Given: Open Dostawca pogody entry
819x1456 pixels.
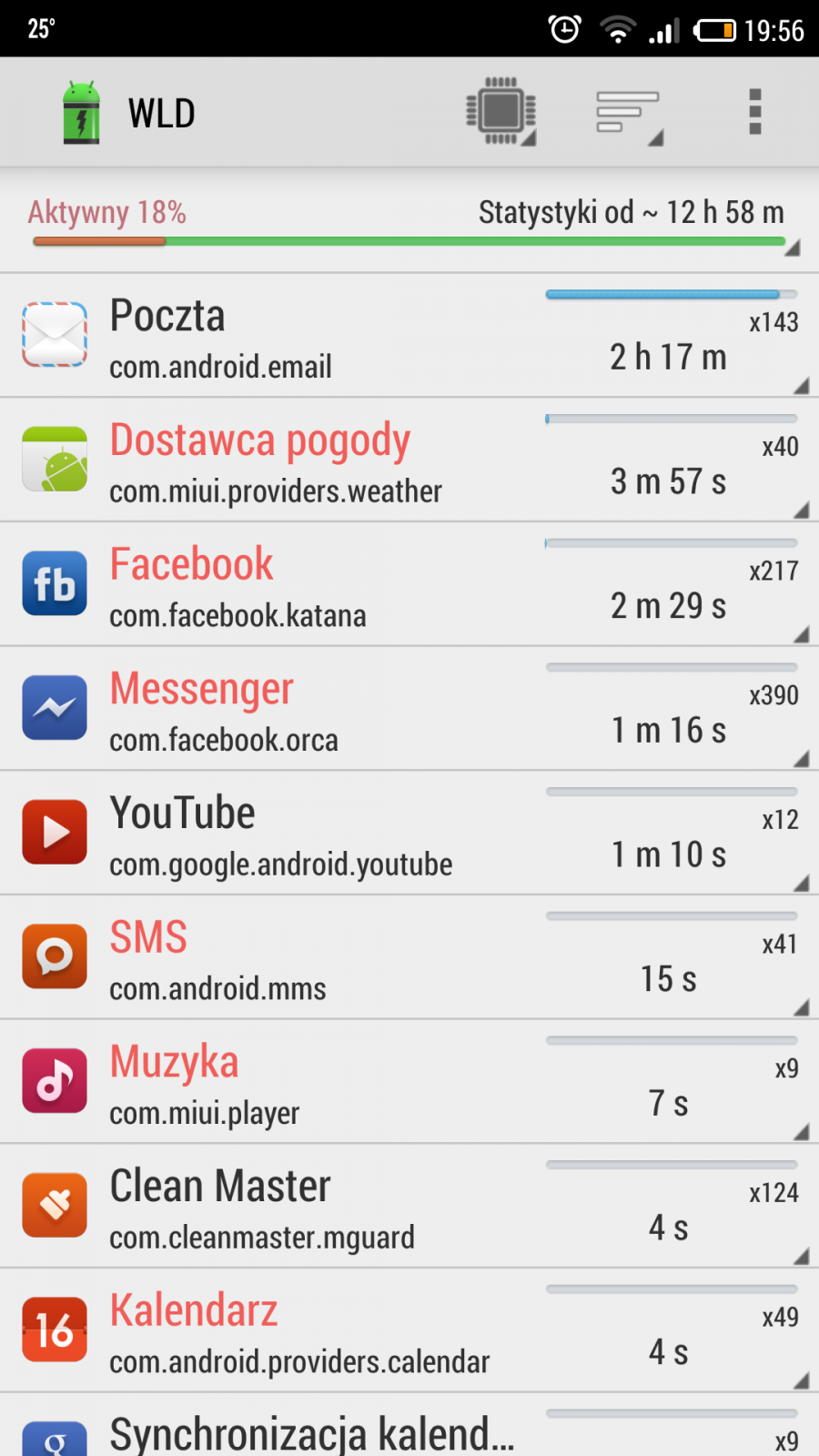Looking at the screenshot, I should point(409,460).
